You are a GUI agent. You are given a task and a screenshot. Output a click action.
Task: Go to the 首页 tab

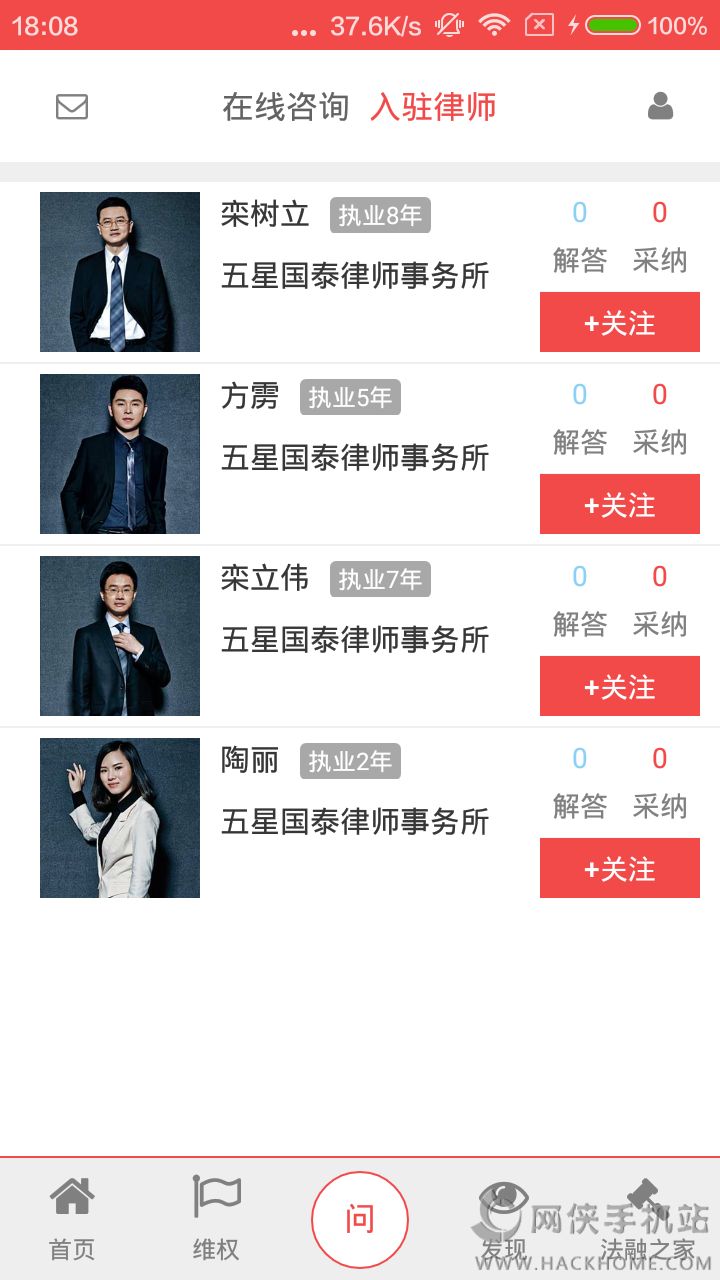pos(72,1218)
